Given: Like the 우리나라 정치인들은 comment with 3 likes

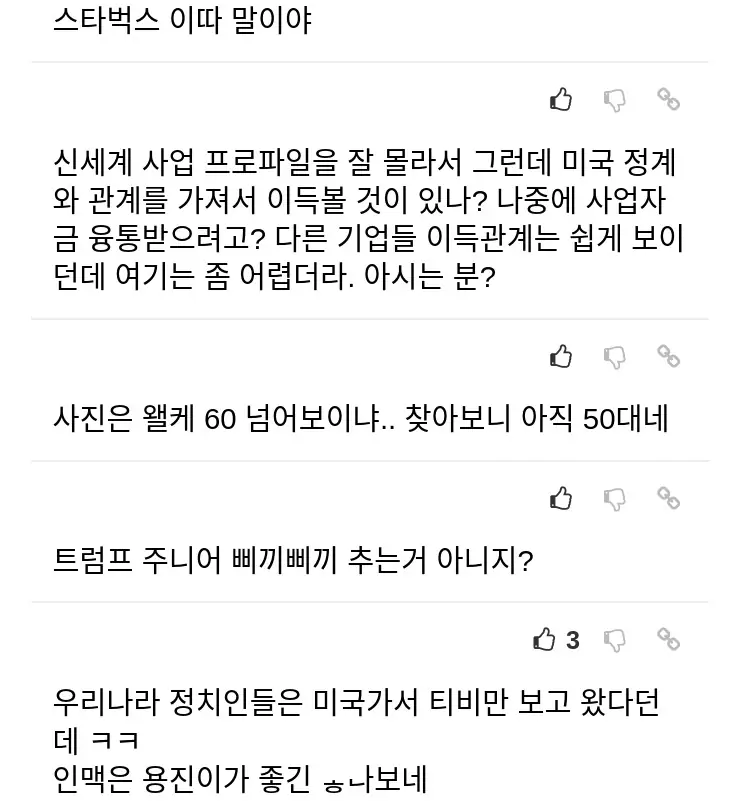Looking at the screenshot, I should point(545,639).
